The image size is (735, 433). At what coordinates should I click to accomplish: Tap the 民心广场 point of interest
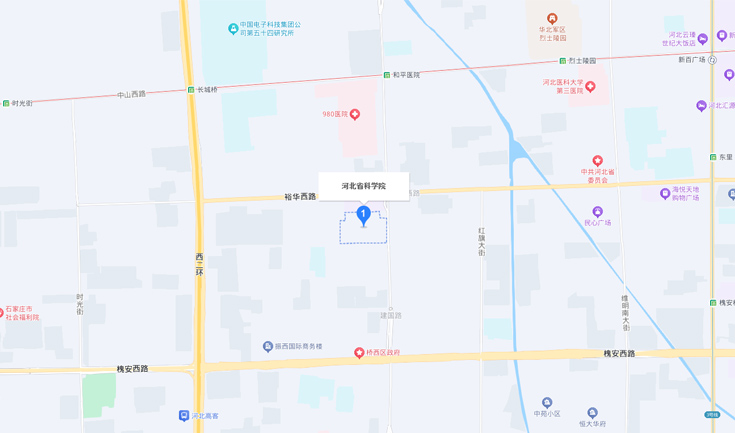598,212
